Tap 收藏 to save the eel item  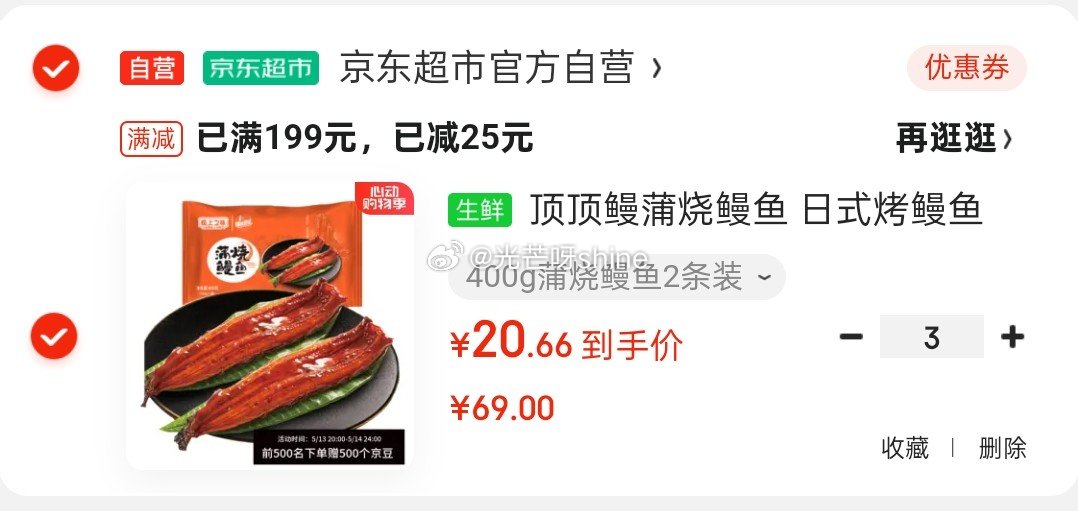click(905, 448)
